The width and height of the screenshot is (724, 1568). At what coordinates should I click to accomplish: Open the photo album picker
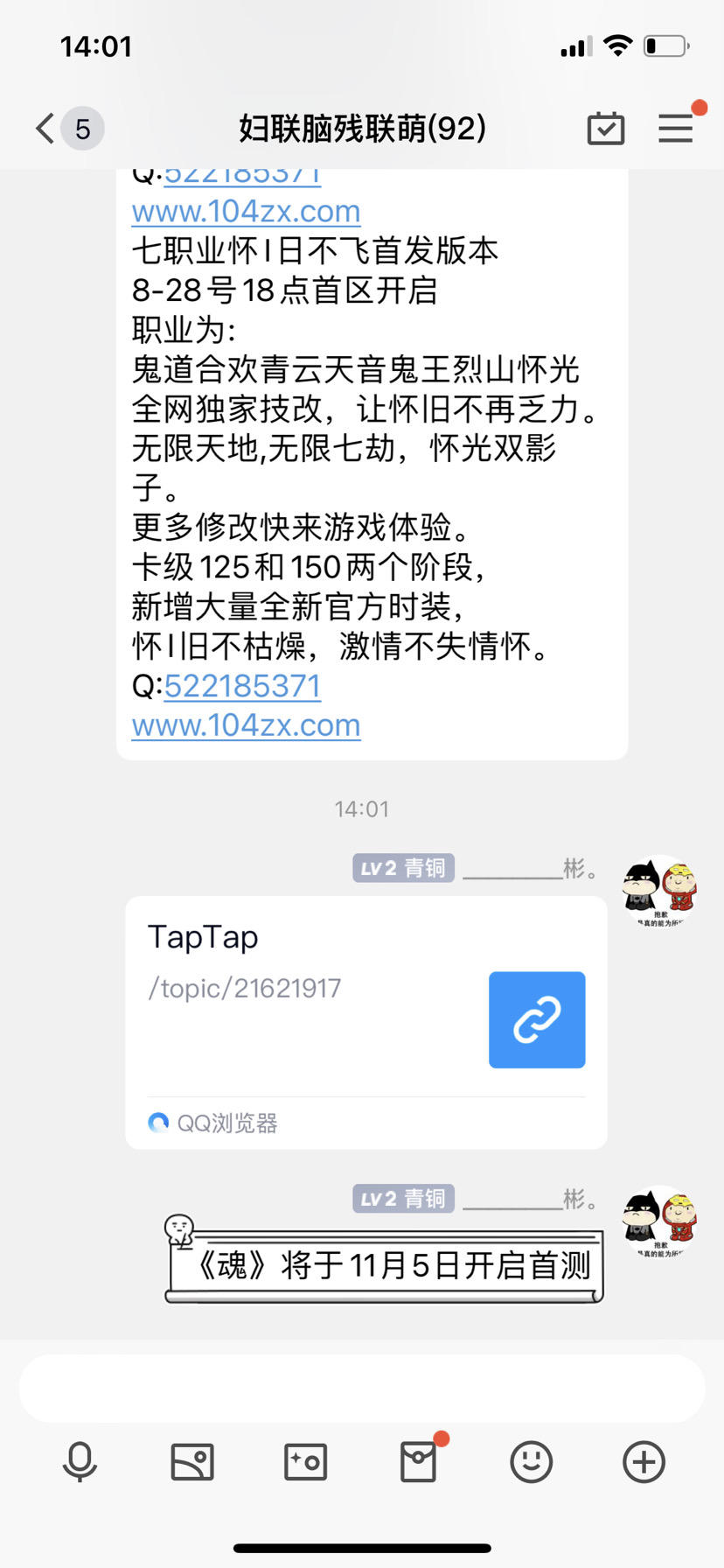192,1462
